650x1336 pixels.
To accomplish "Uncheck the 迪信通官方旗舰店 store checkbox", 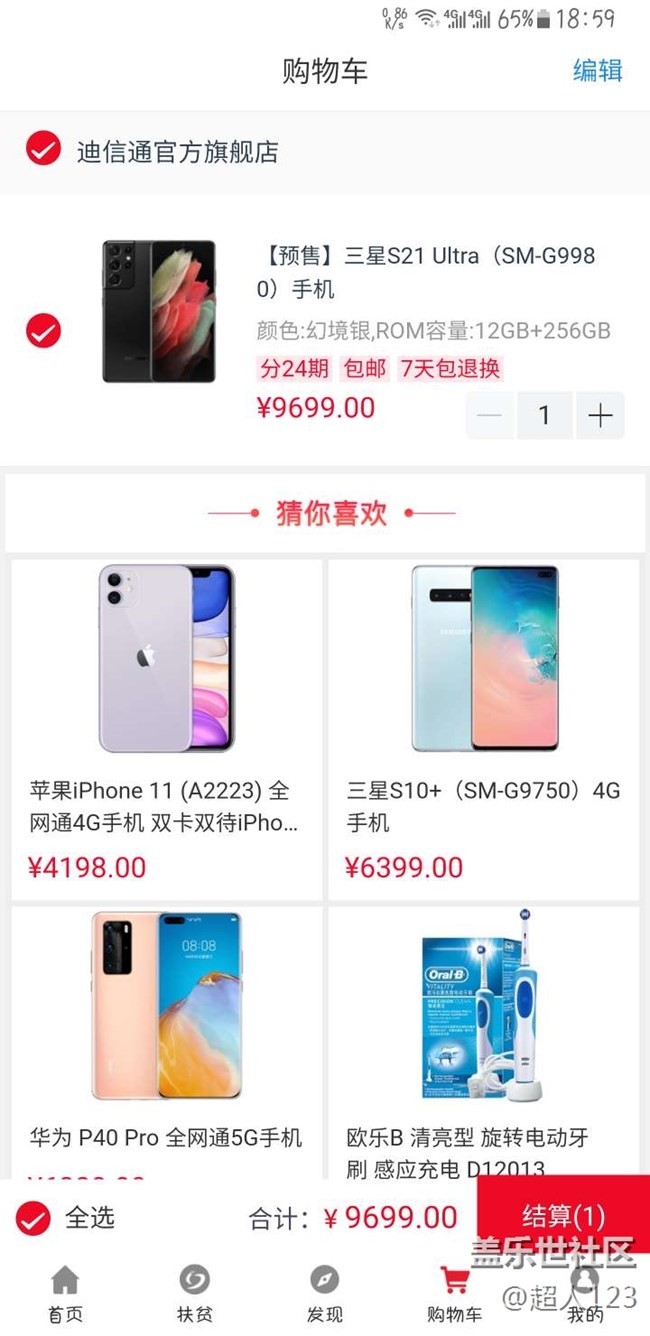I will point(43,151).
